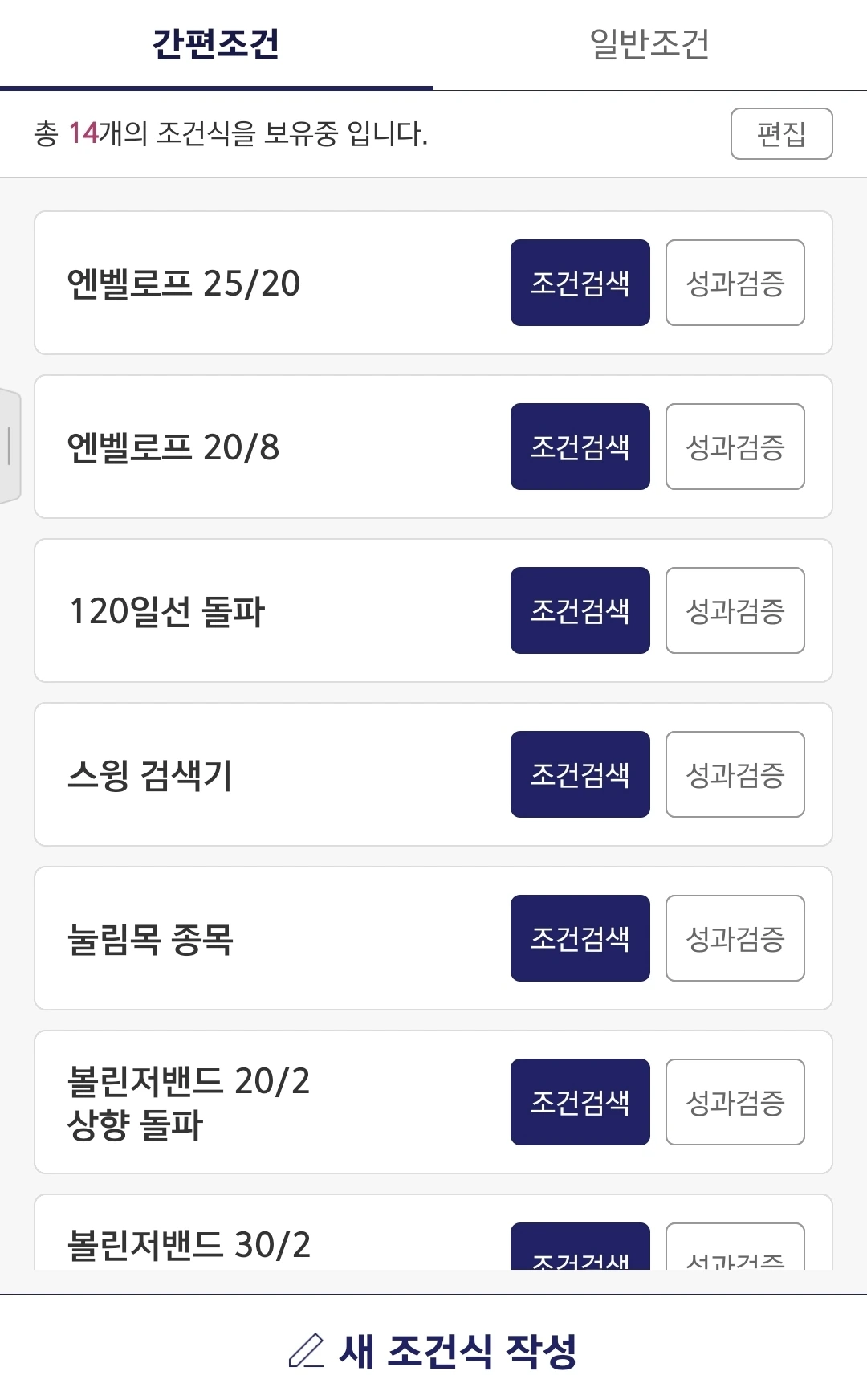Open 성과검증 for 엔벨로프 25/20
Image resolution: width=867 pixels, height=1400 pixels.
coord(735,283)
